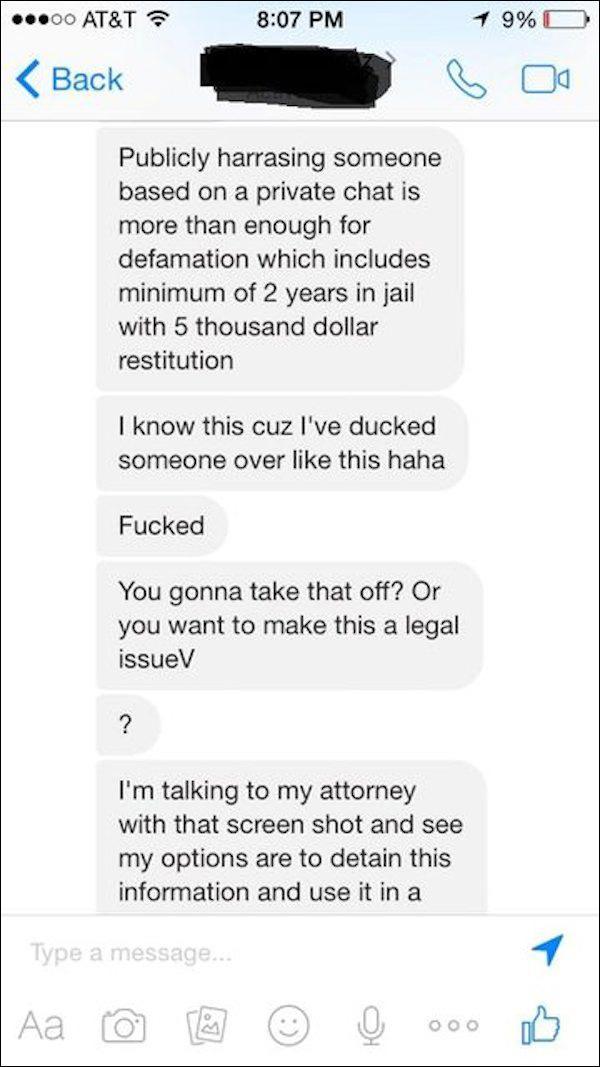The height and width of the screenshot is (1067, 600).
Task: Start a video call
Action: (x=546, y=80)
